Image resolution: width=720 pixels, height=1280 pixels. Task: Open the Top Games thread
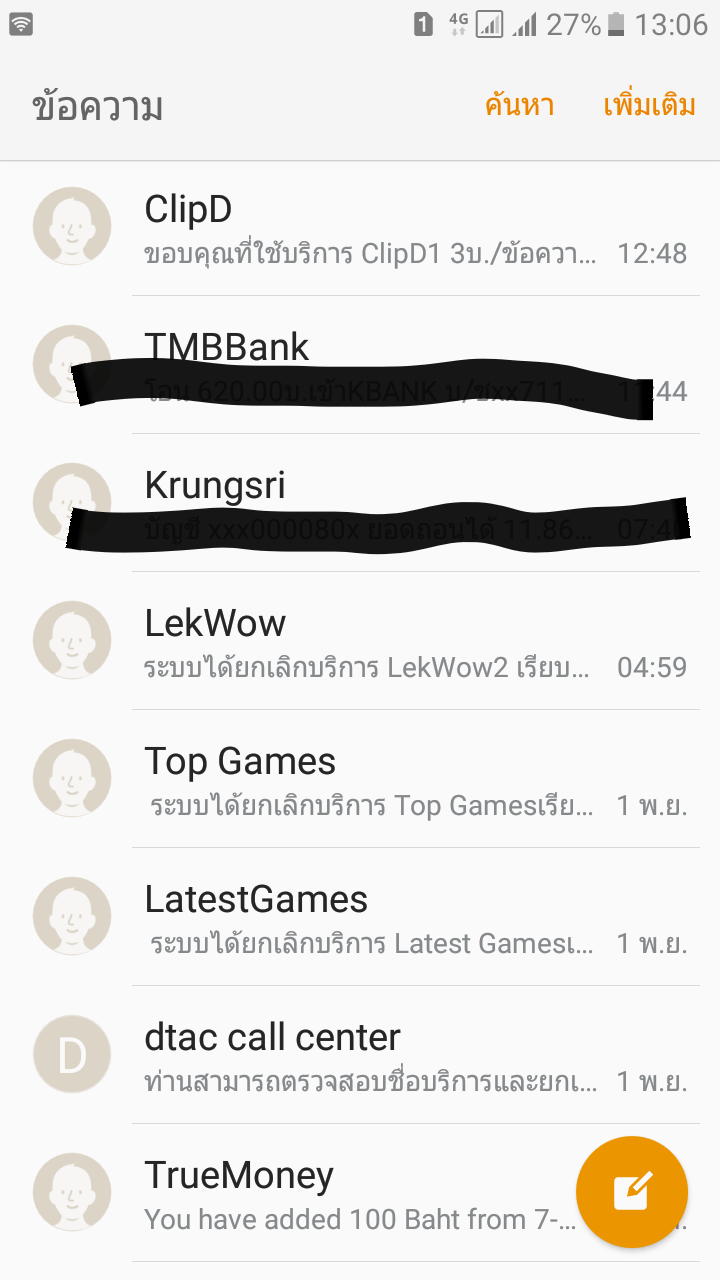coord(400,780)
